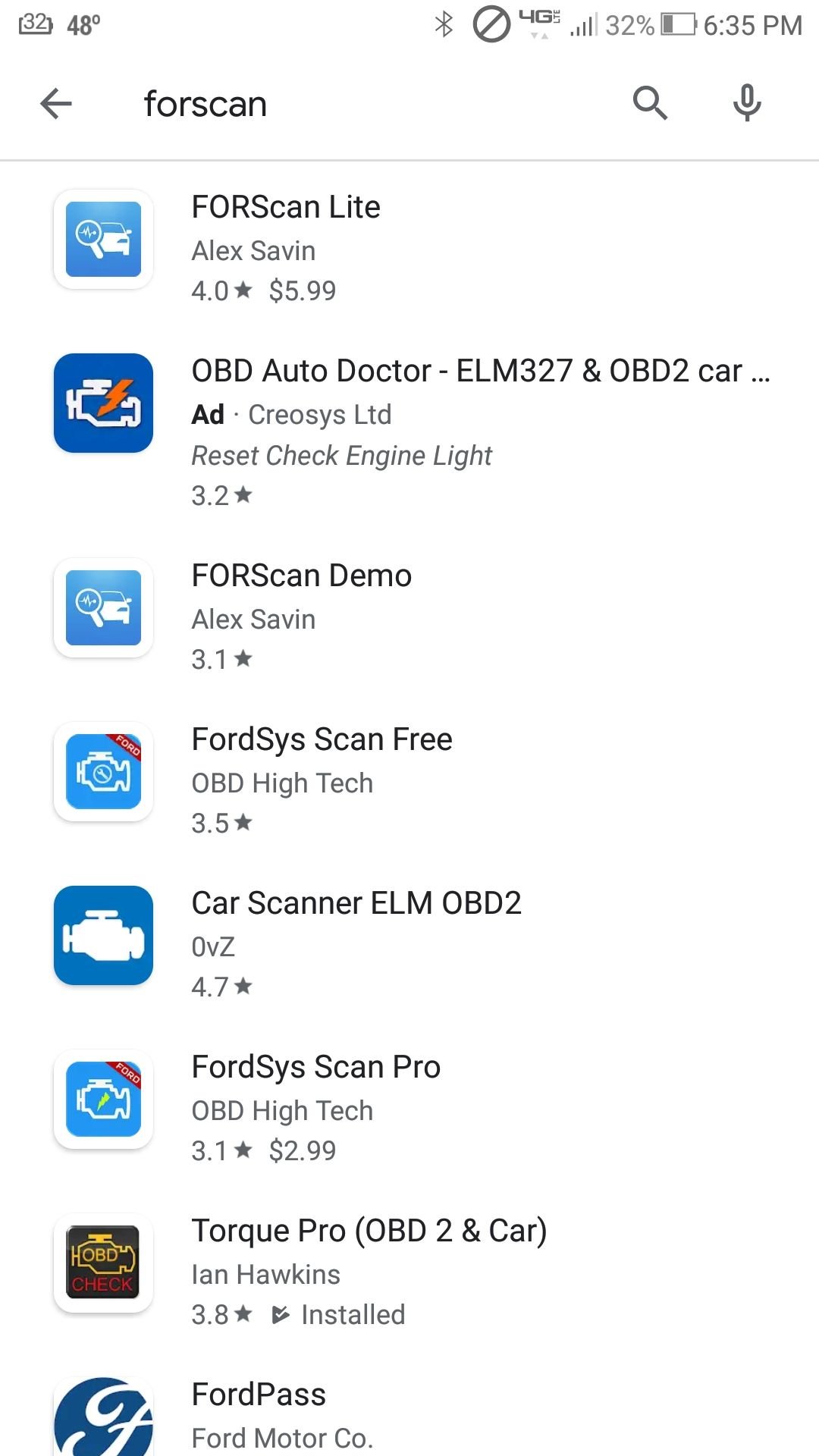Tap the FordSys Scan Pro icon
The width and height of the screenshot is (819, 1456).
click(x=102, y=1100)
